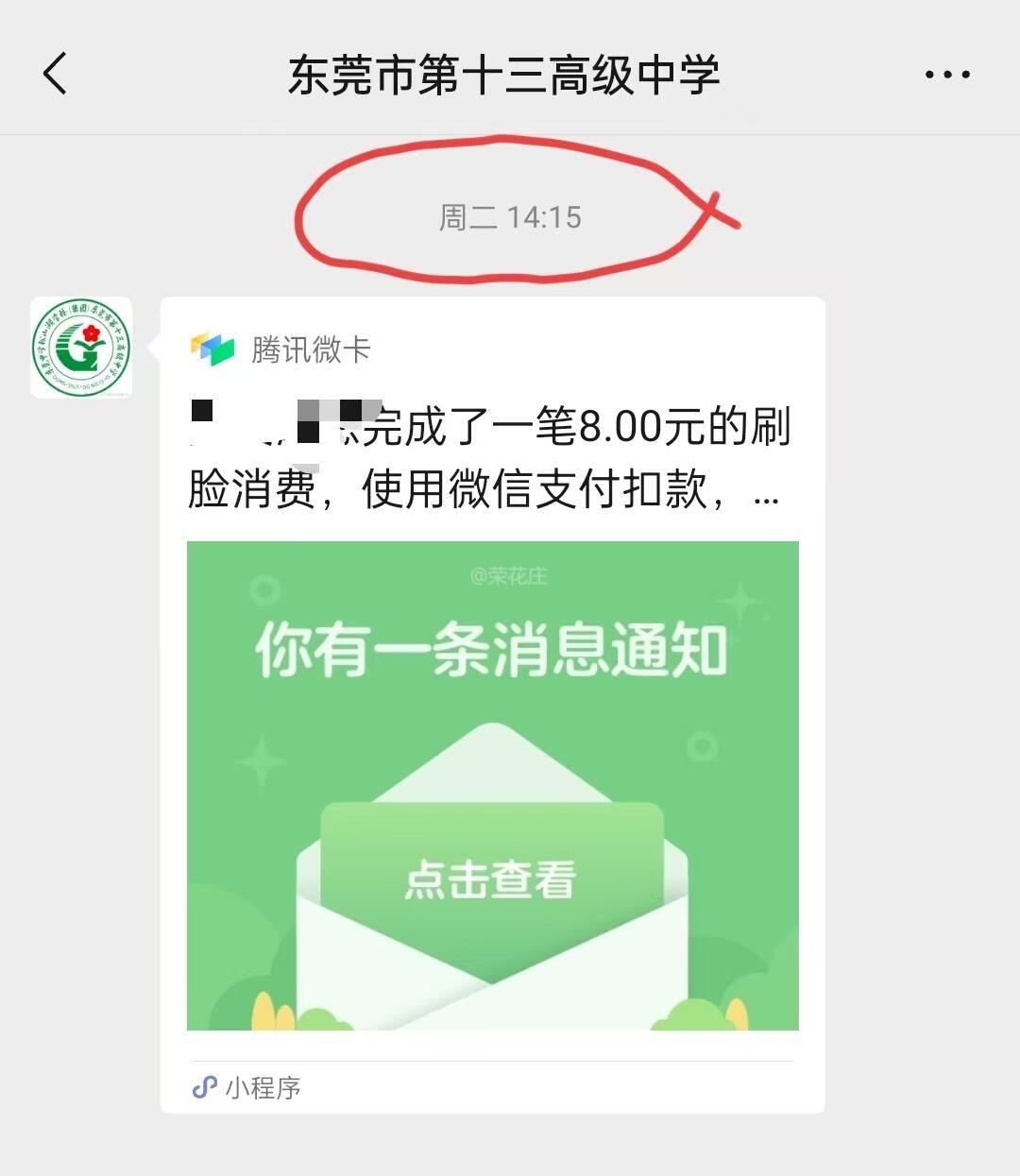
Task: Tap the school's green logo avatar
Action: (81, 348)
